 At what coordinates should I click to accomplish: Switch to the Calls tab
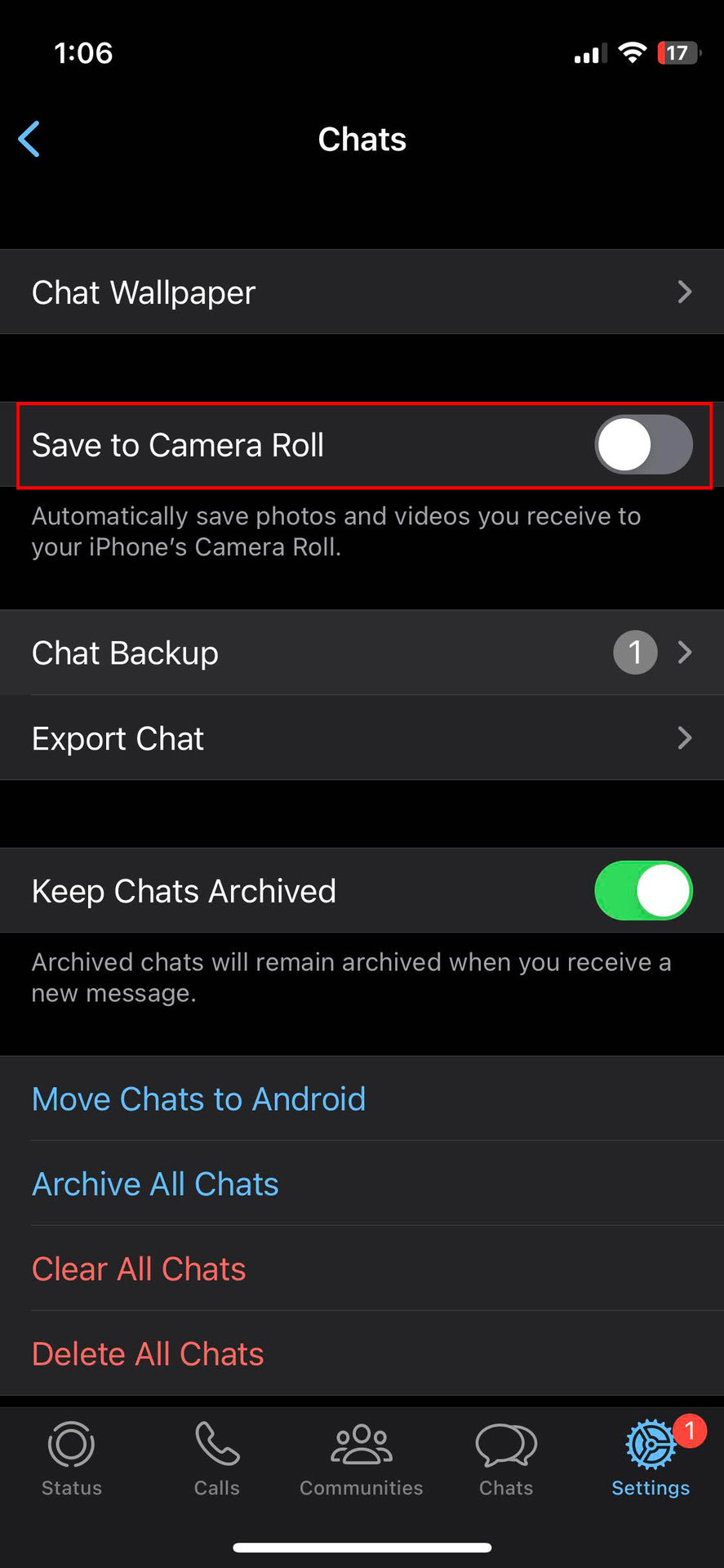(217, 1459)
